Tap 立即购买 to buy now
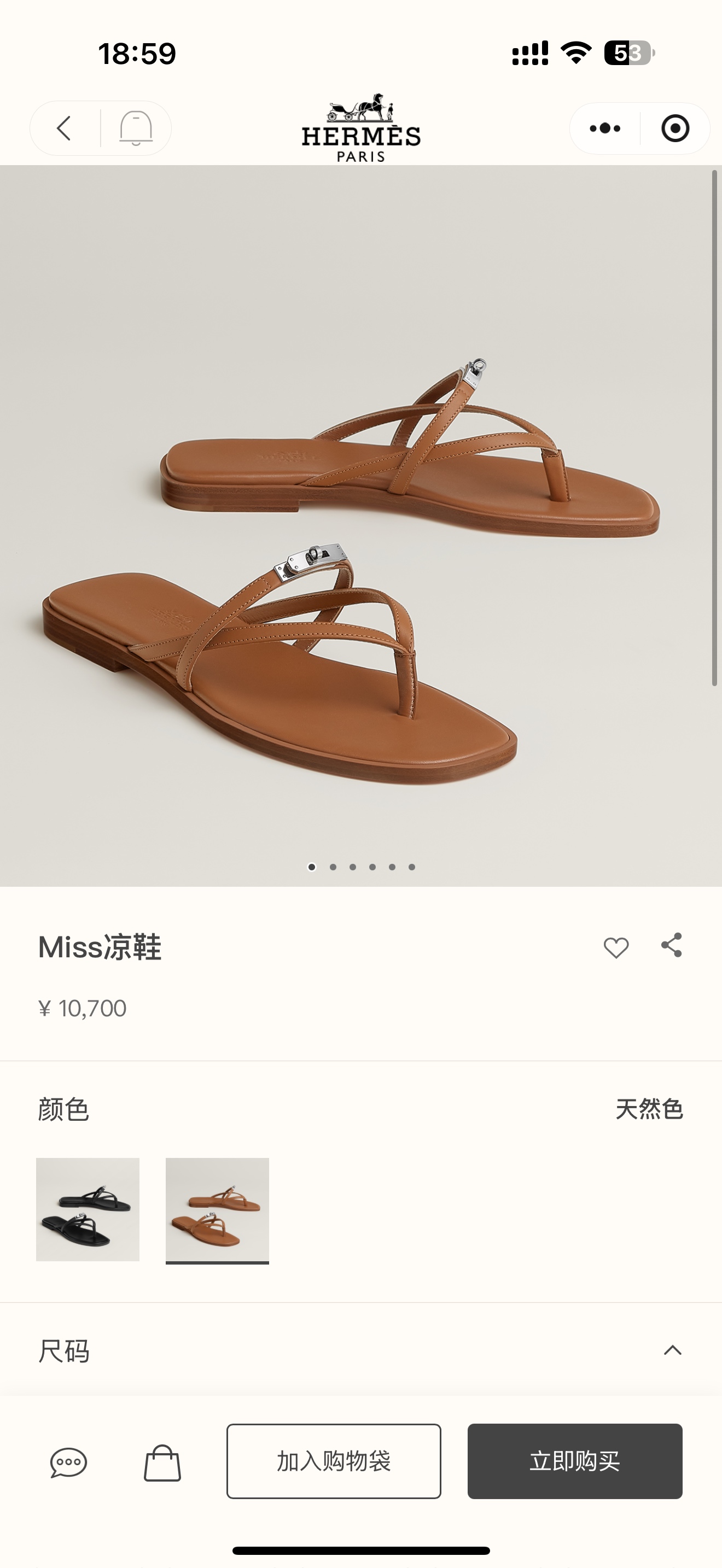 [575, 1461]
